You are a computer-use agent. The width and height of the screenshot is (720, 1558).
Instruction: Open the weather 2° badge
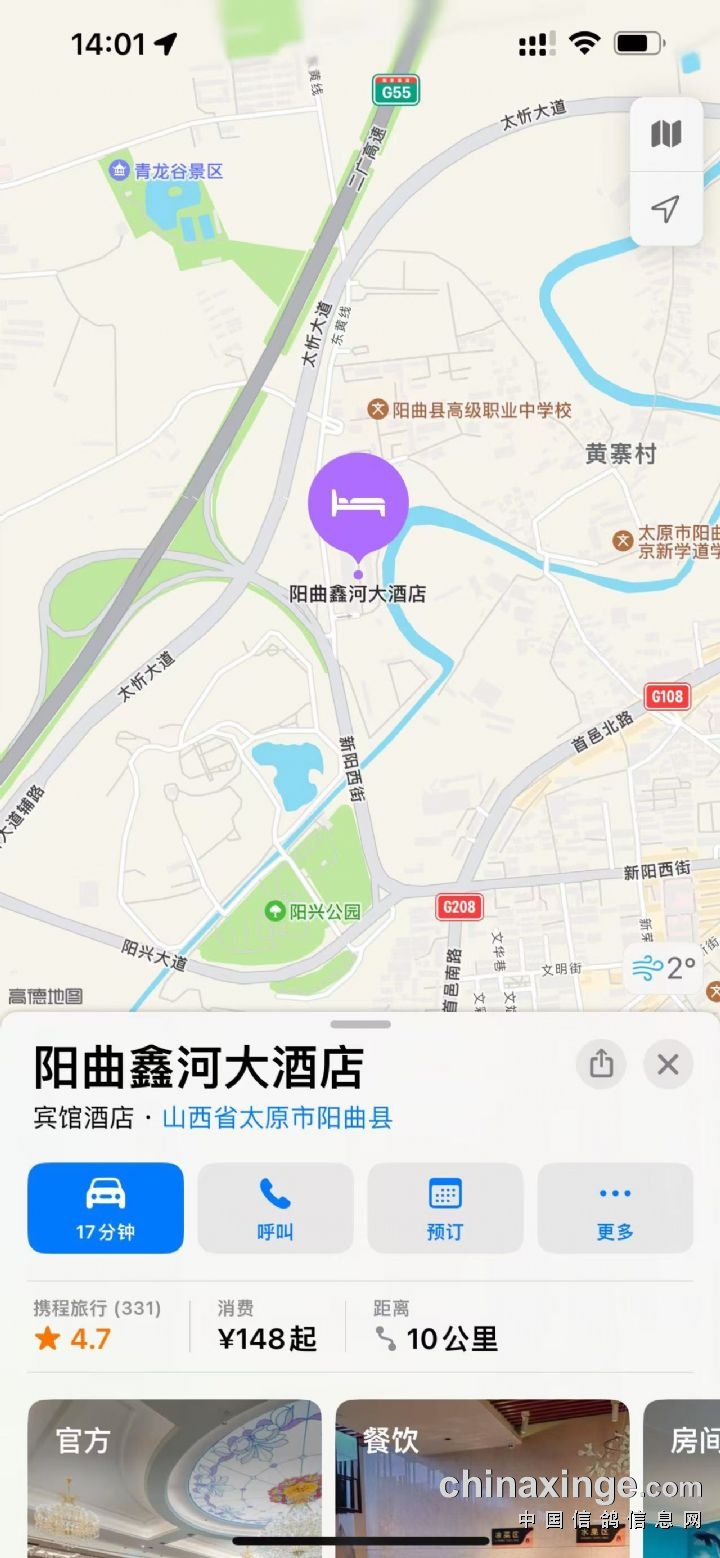point(664,968)
